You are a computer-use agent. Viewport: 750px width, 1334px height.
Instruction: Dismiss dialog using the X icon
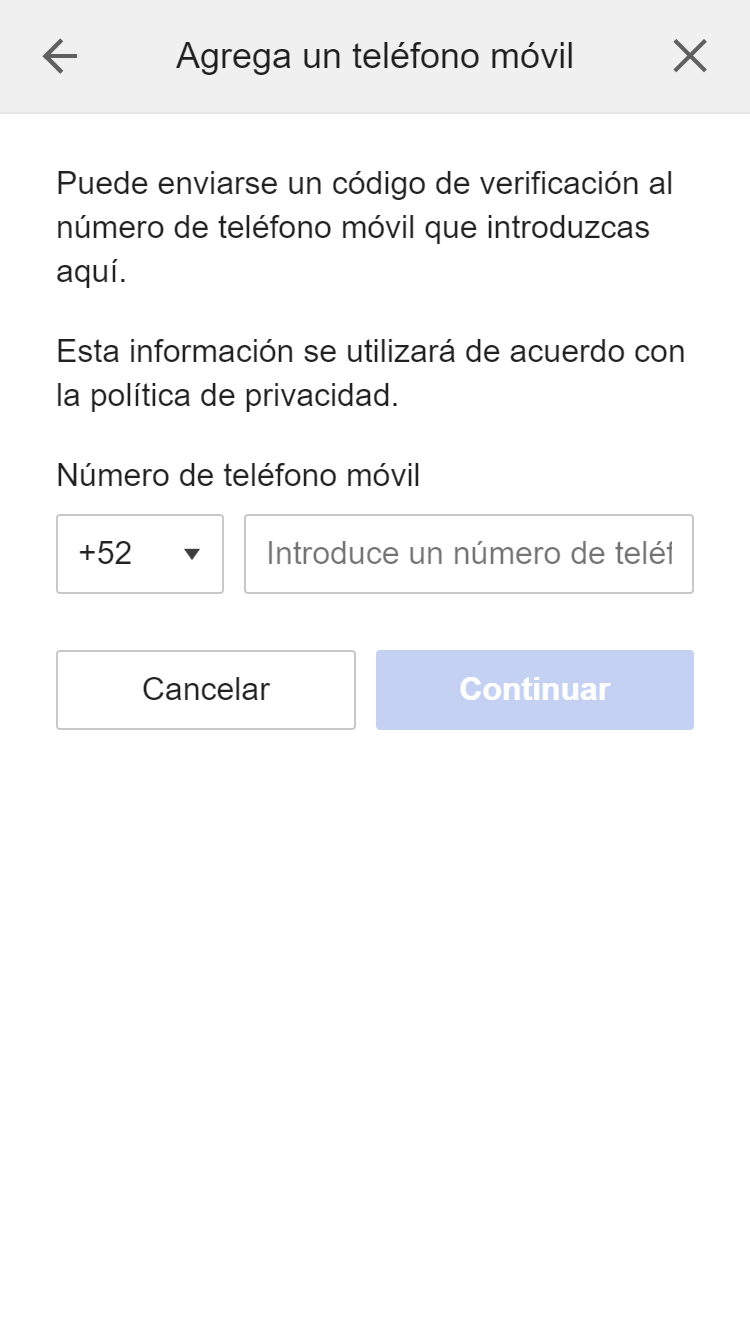pos(690,56)
